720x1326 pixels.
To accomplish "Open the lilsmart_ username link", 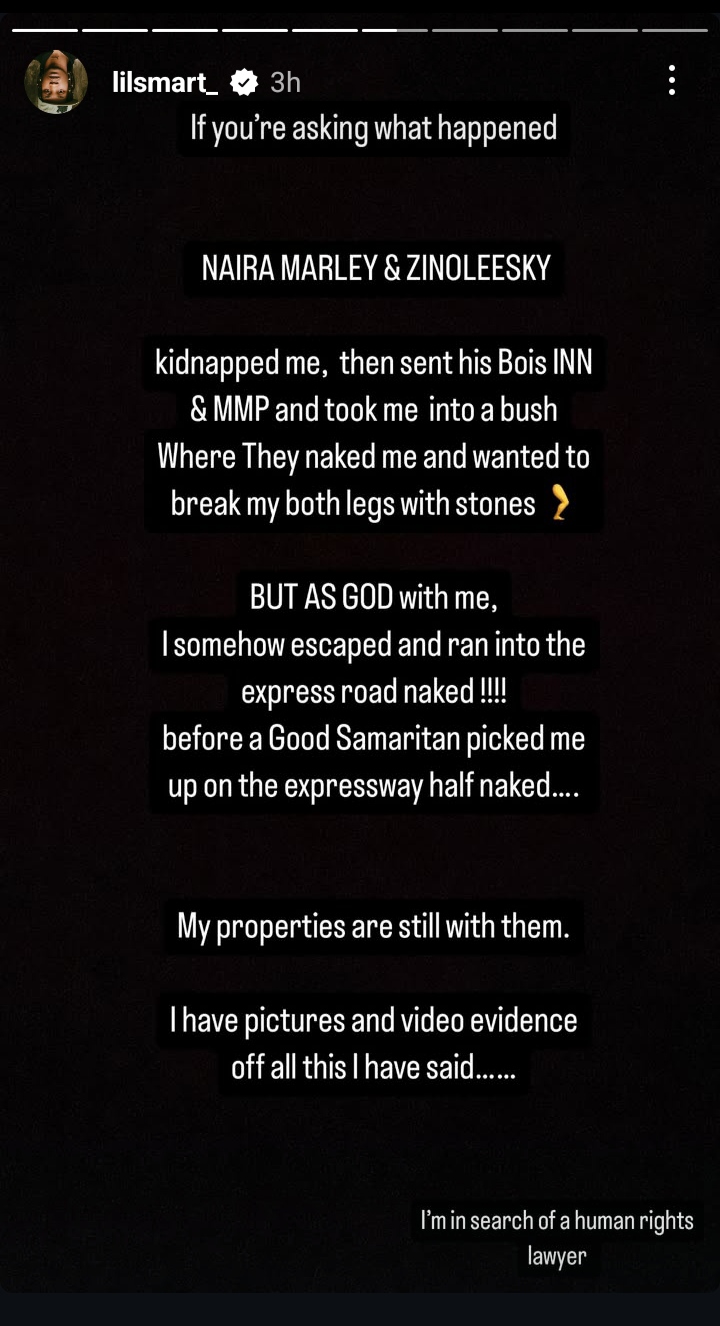I will pos(165,82).
